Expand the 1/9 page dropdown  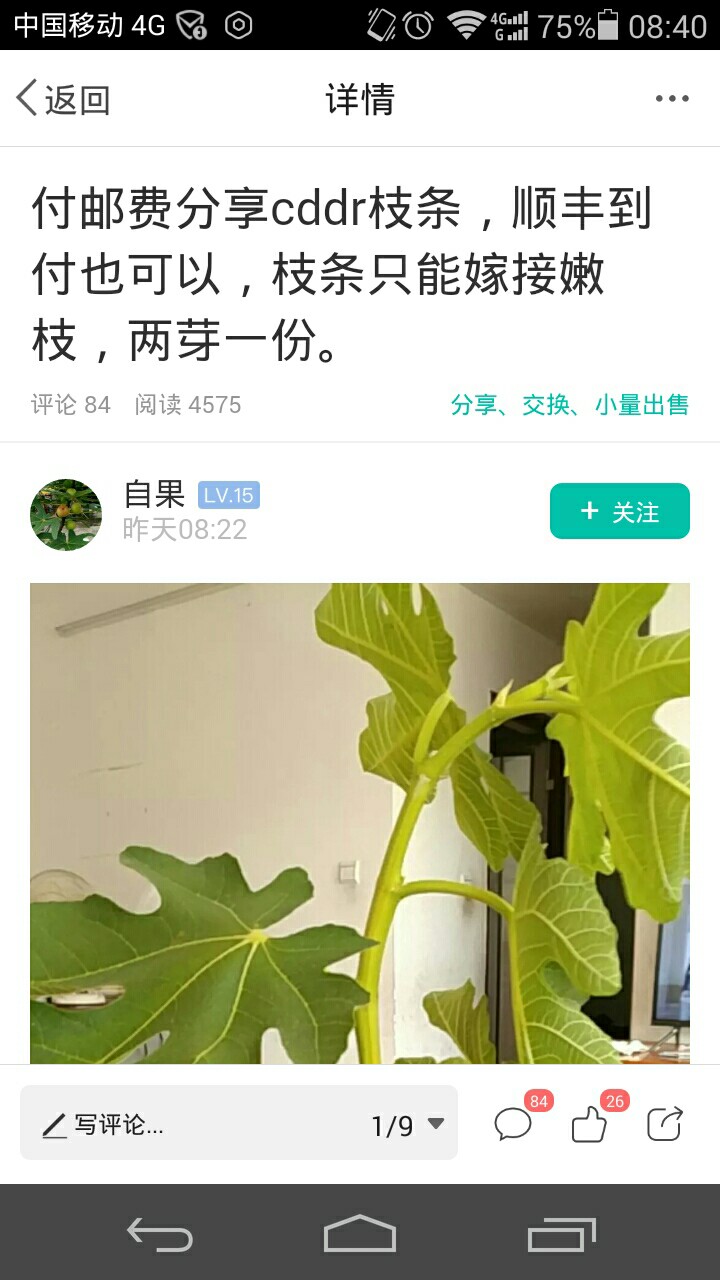point(407,1125)
